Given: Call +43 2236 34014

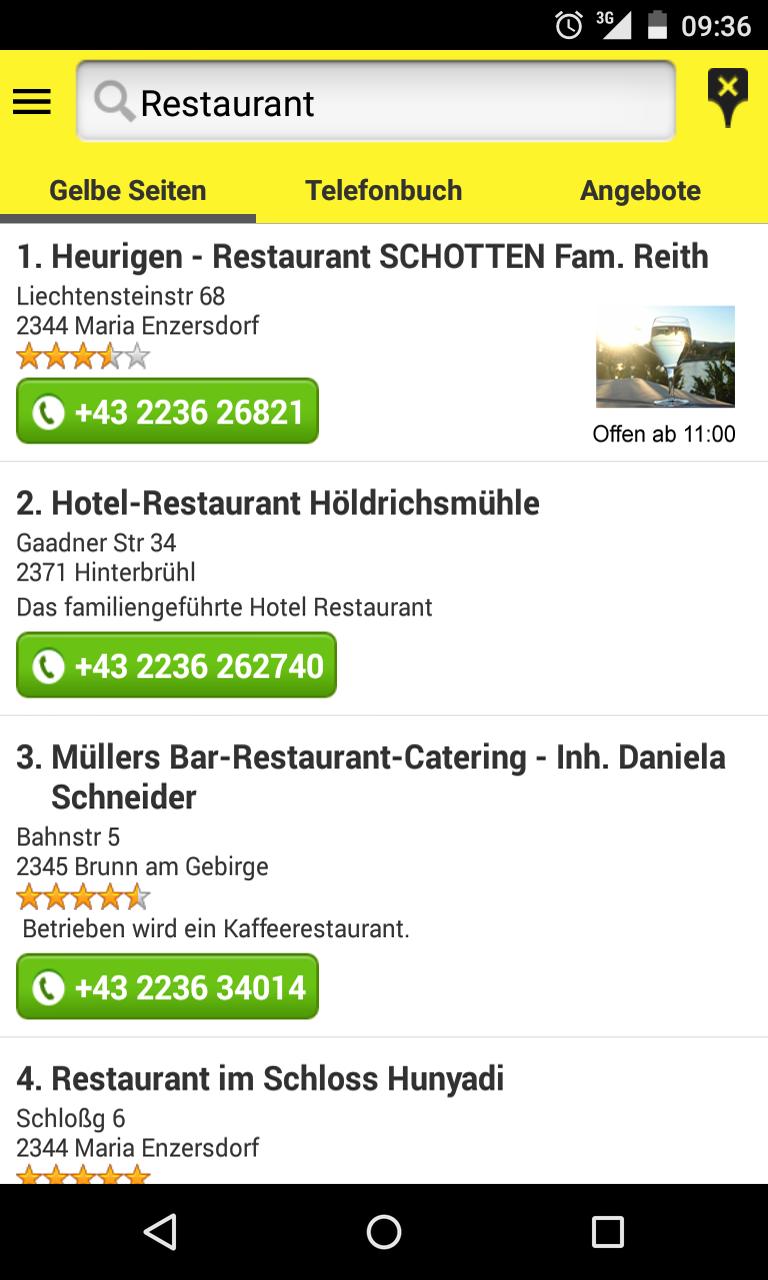Looking at the screenshot, I should [167, 987].
